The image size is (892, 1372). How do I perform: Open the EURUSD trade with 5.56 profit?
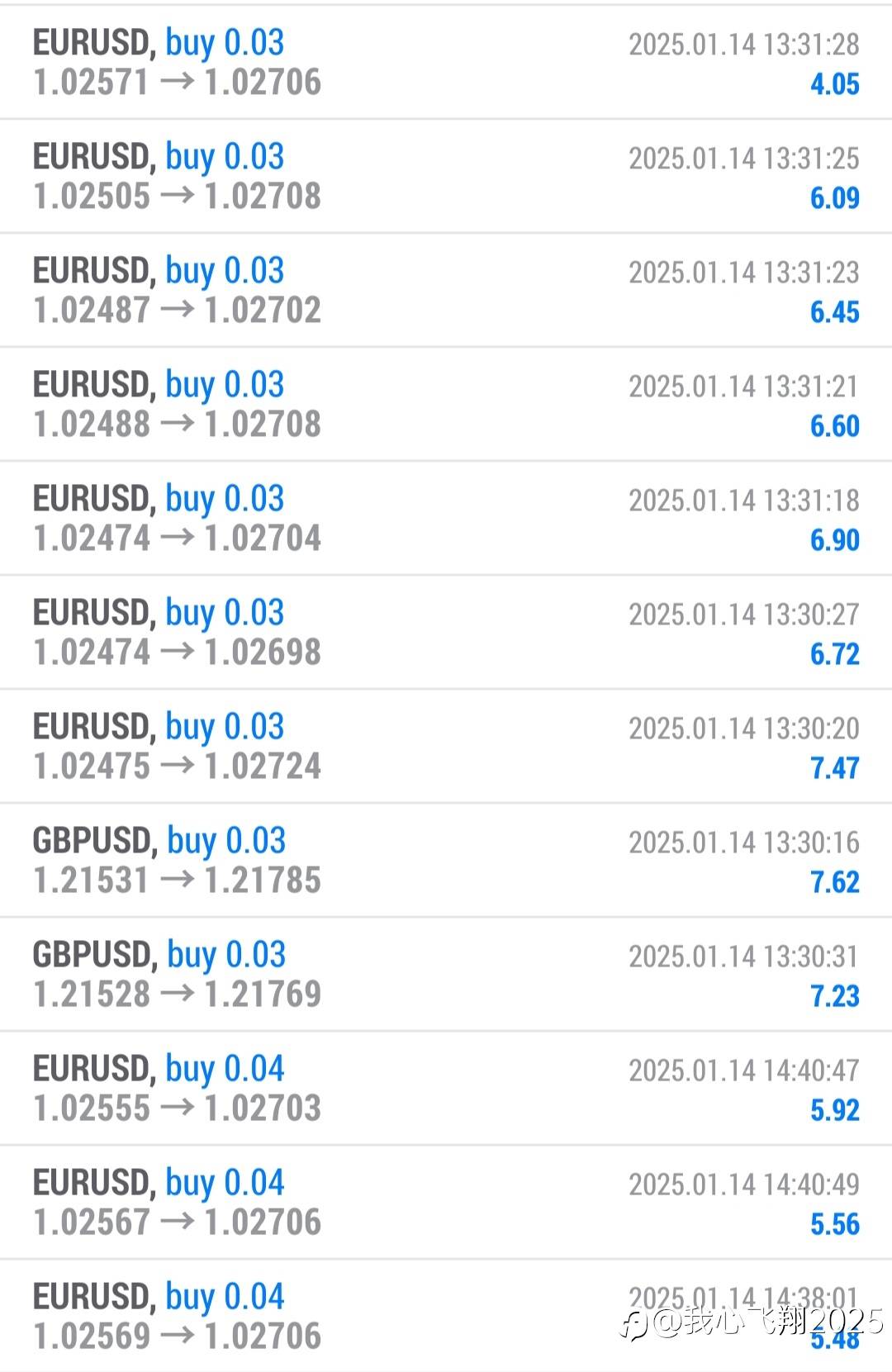click(446, 1202)
